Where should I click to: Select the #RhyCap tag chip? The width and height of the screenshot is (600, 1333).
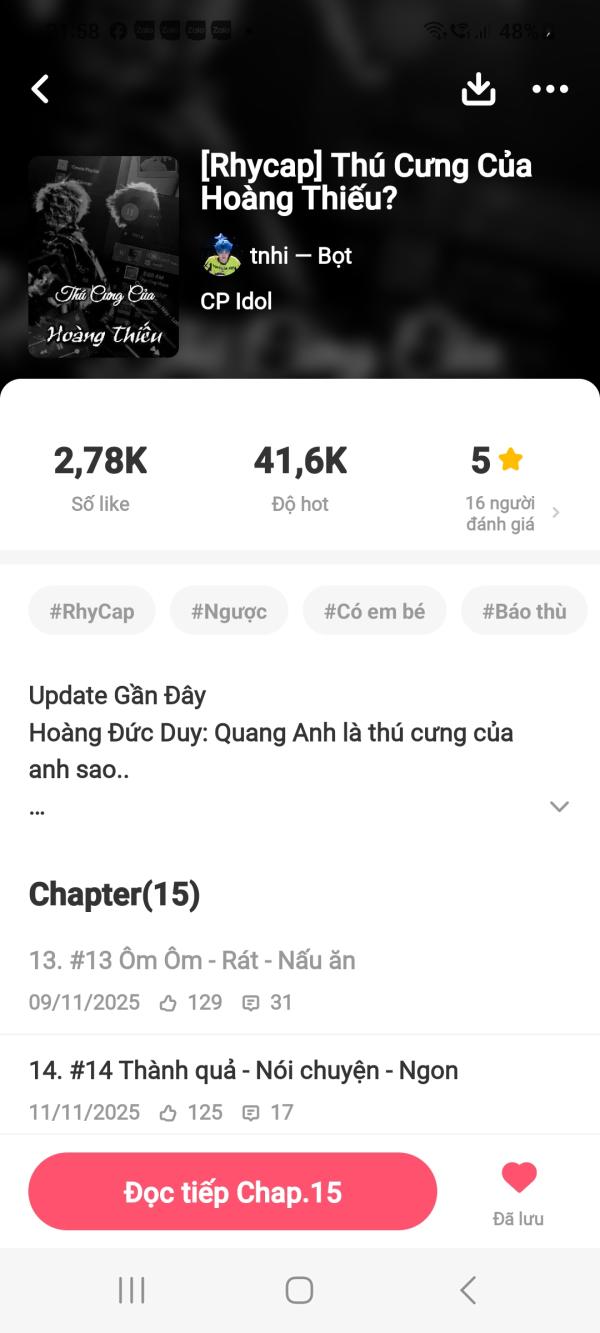tap(92, 611)
